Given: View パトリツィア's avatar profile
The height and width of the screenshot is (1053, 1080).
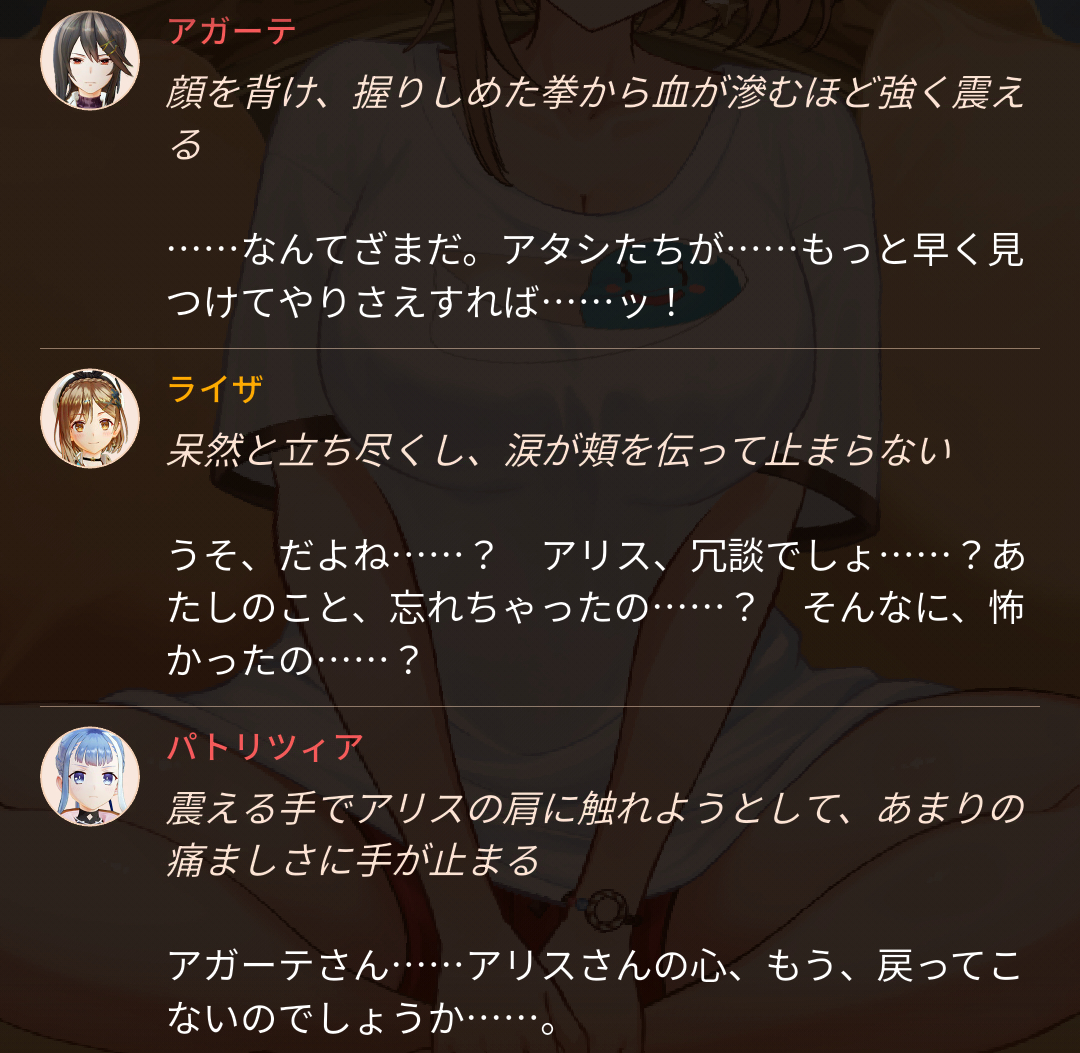Looking at the screenshot, I should click(90, 777).
